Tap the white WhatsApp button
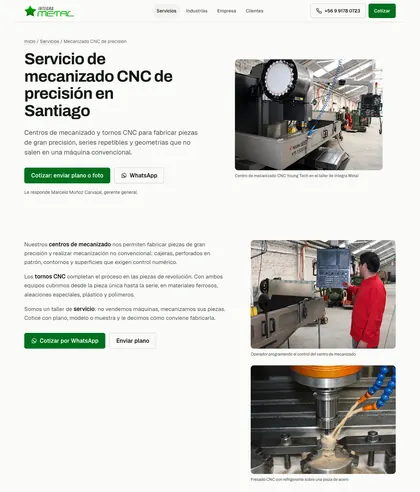This screenshot has height=492, width=420. [139, 175]
